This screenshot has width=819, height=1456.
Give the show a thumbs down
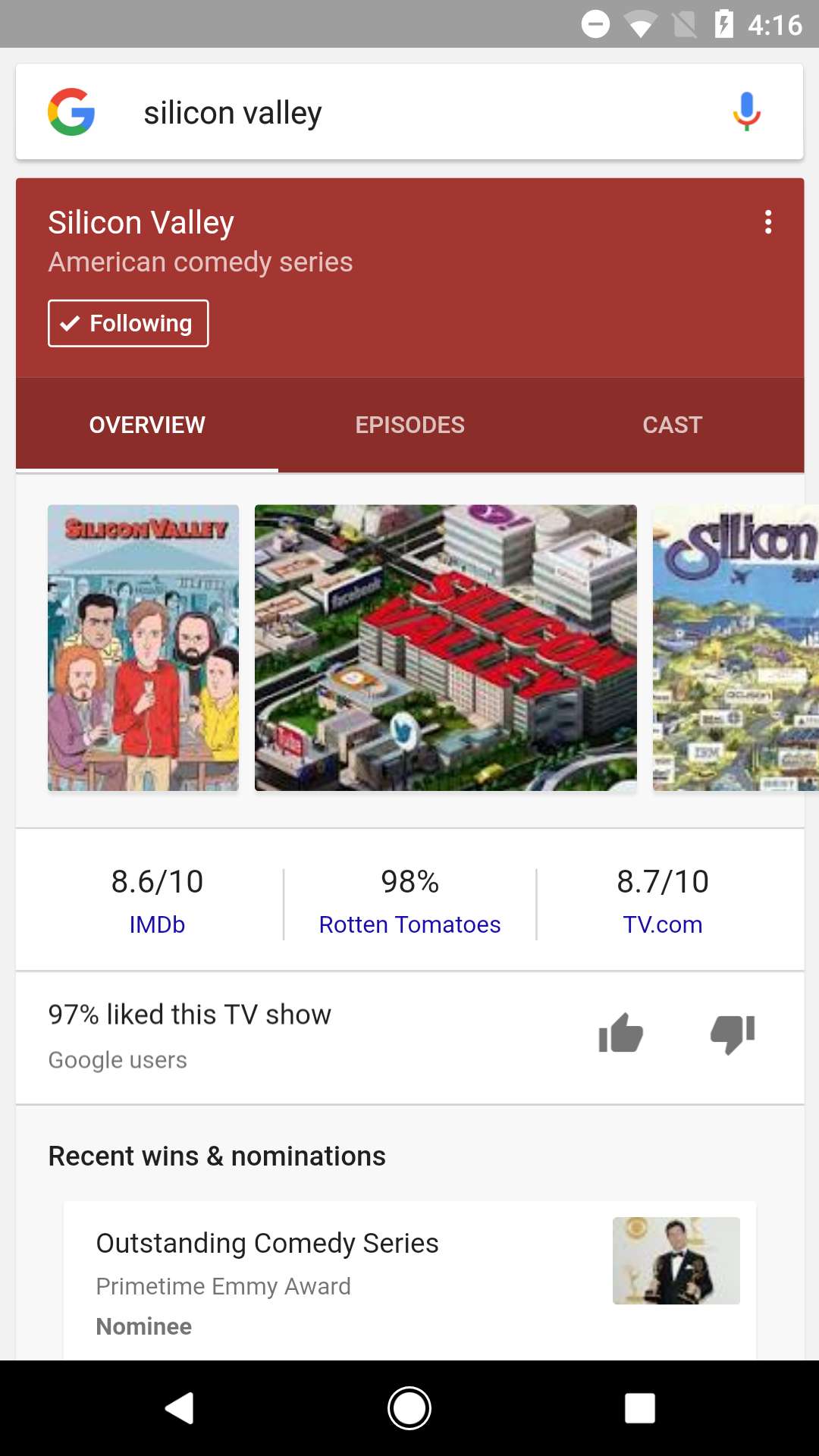(x=732, y=1034)
